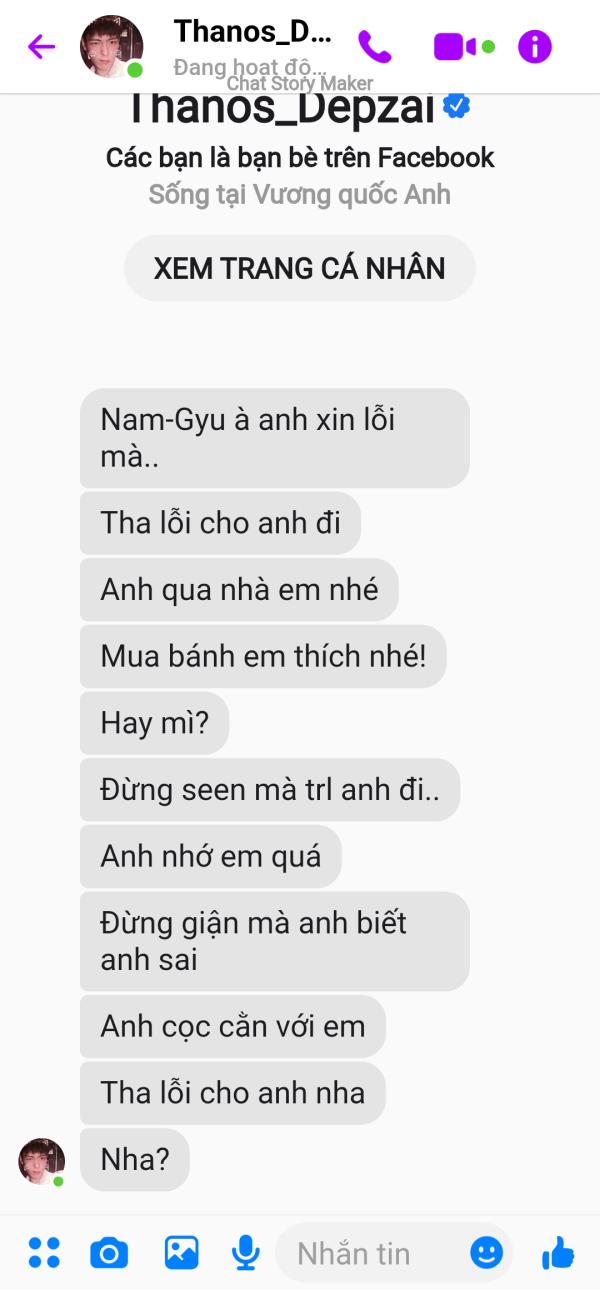Open the emoji picker
This screenshot has width=600, height=1290.
[x=487, y=1252]
